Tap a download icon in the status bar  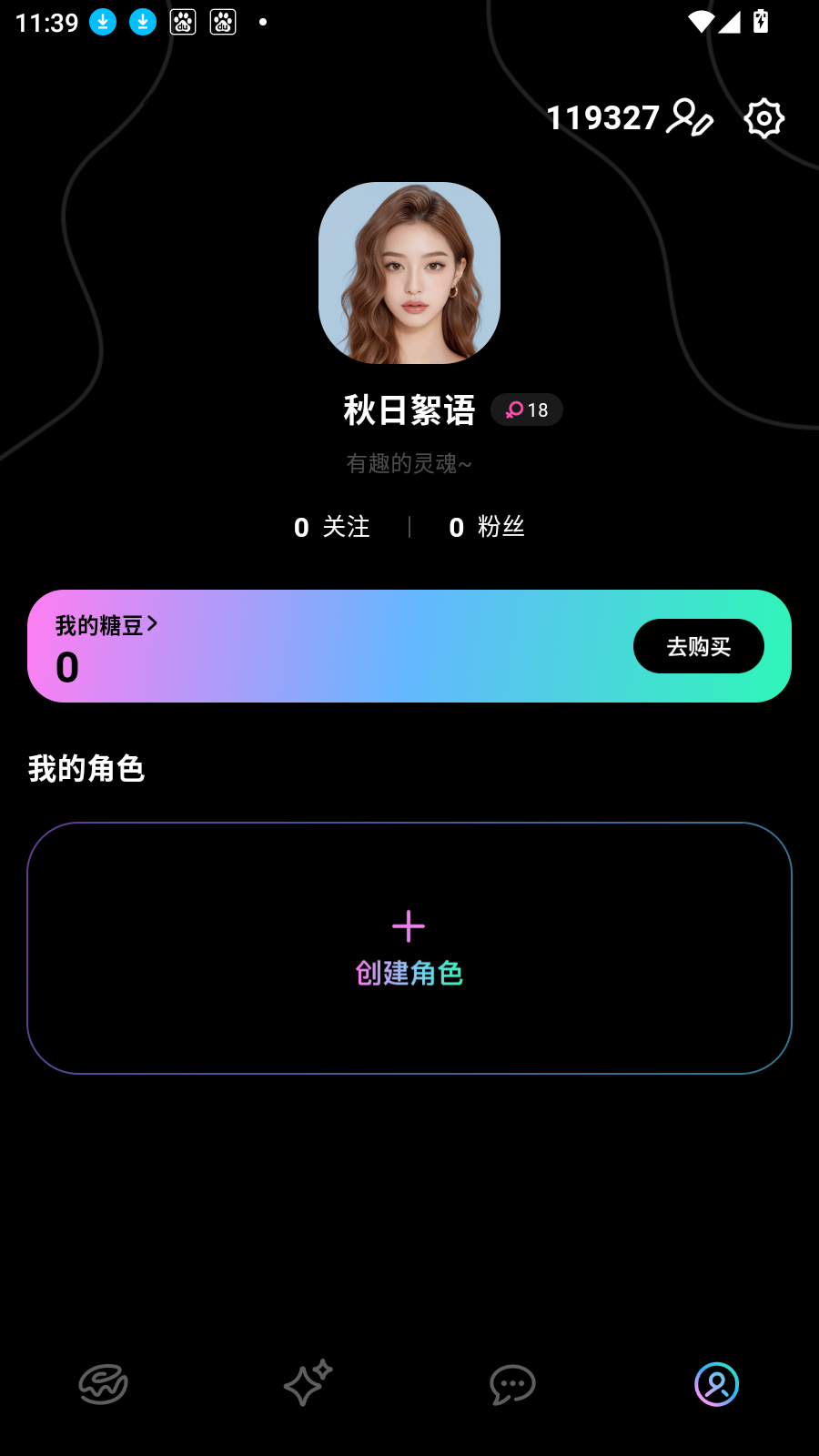point(104,21)
